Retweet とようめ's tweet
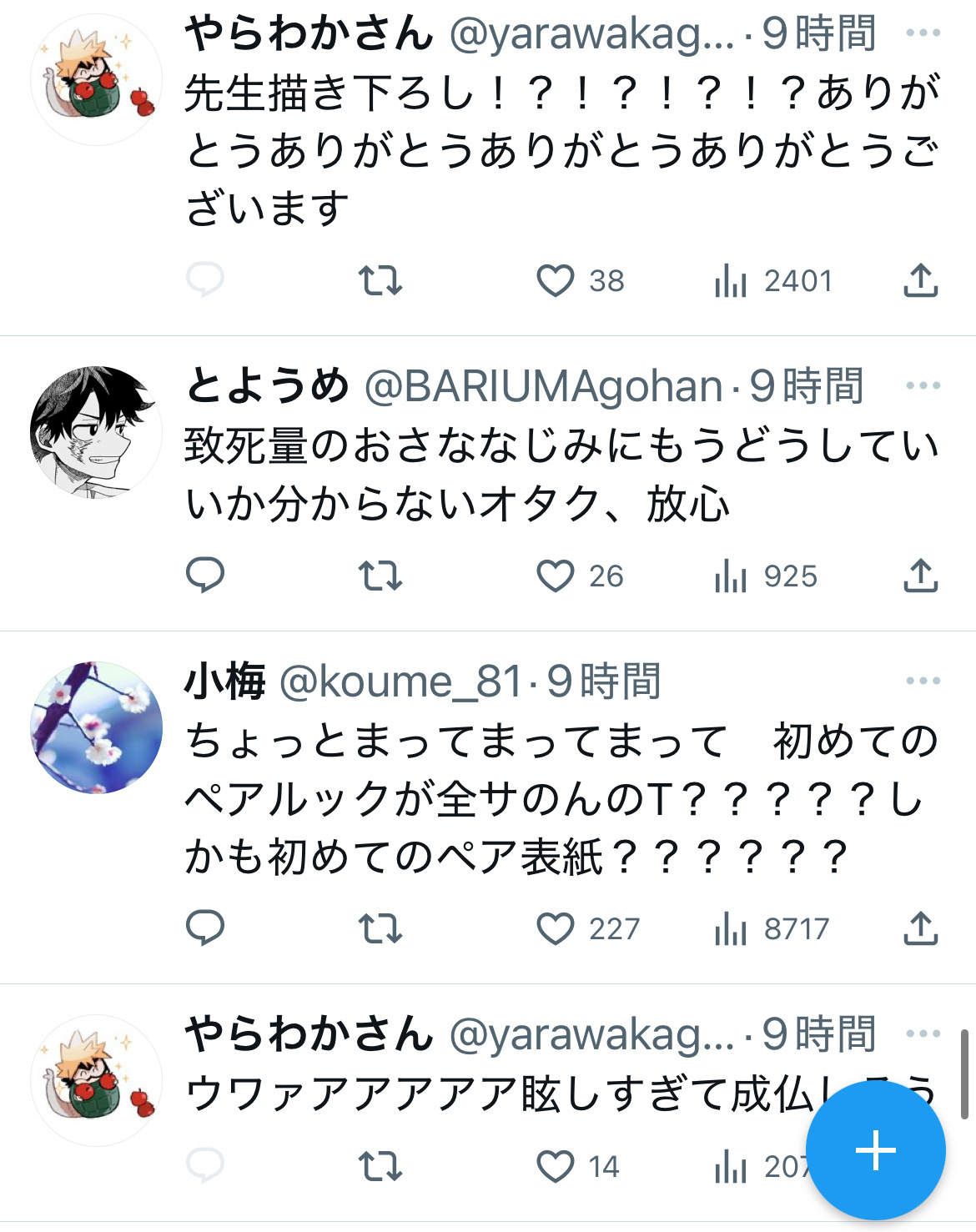This screenshot has width=976, height=1232. pos(380,576)
